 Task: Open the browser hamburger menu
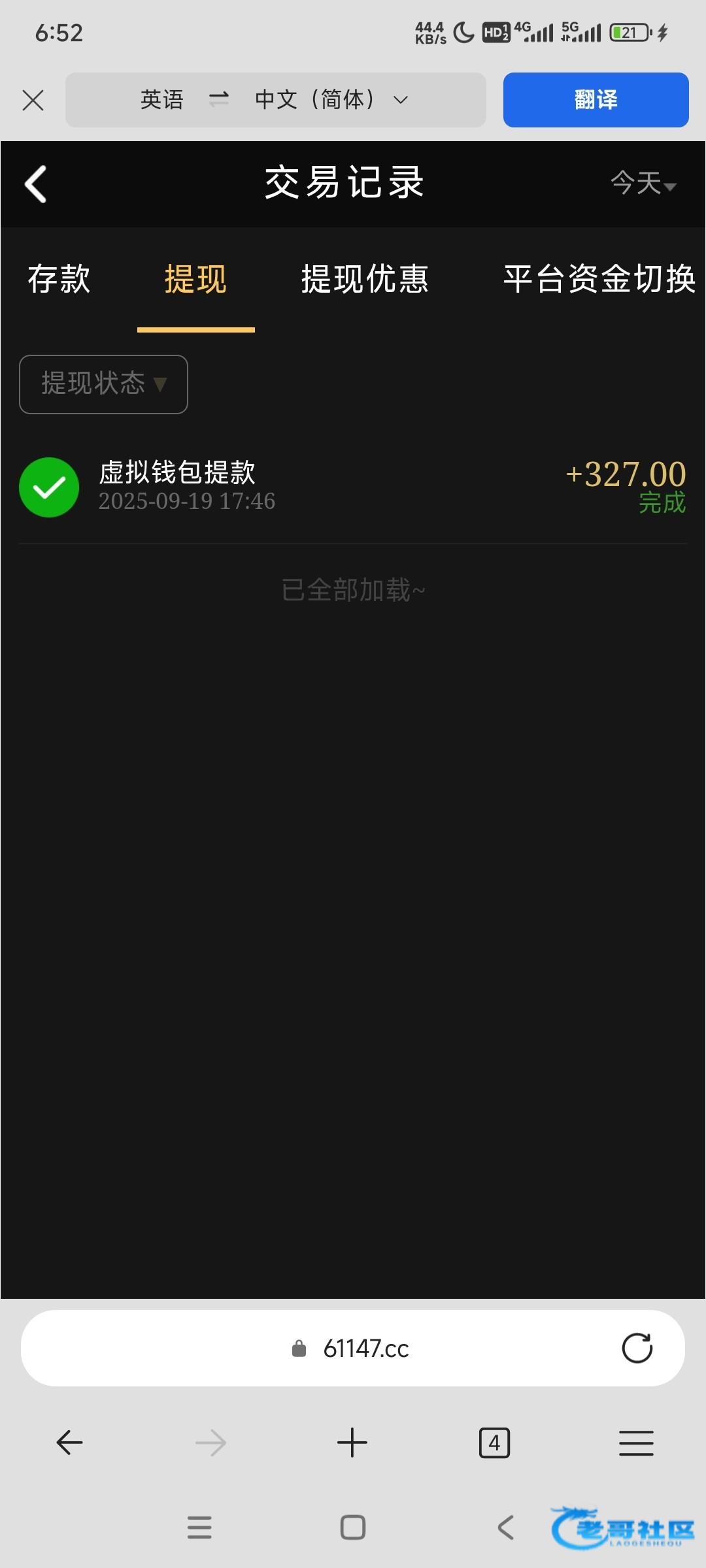[x=636, y=1443]
